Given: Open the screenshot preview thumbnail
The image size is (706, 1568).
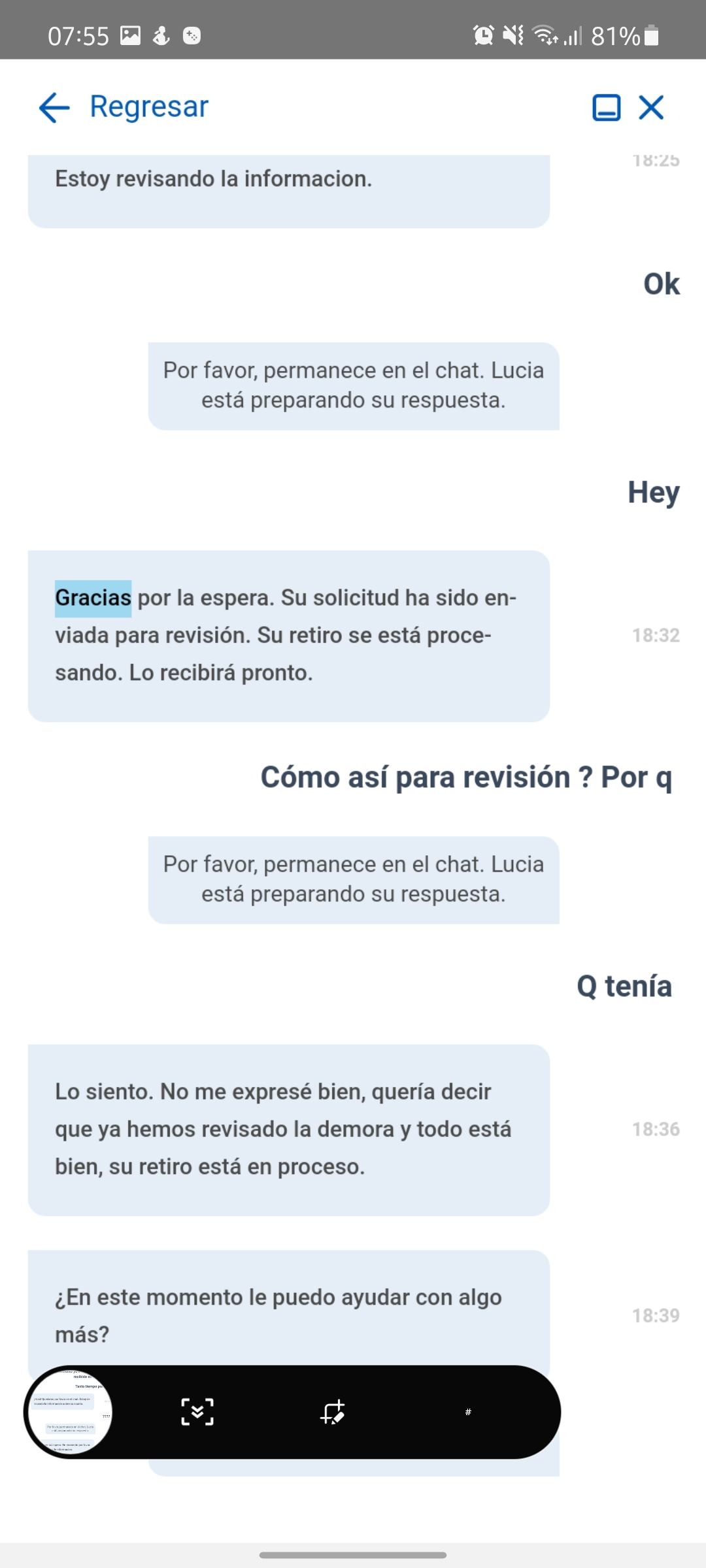Looking at the screenshot, I should (70, 1412).
